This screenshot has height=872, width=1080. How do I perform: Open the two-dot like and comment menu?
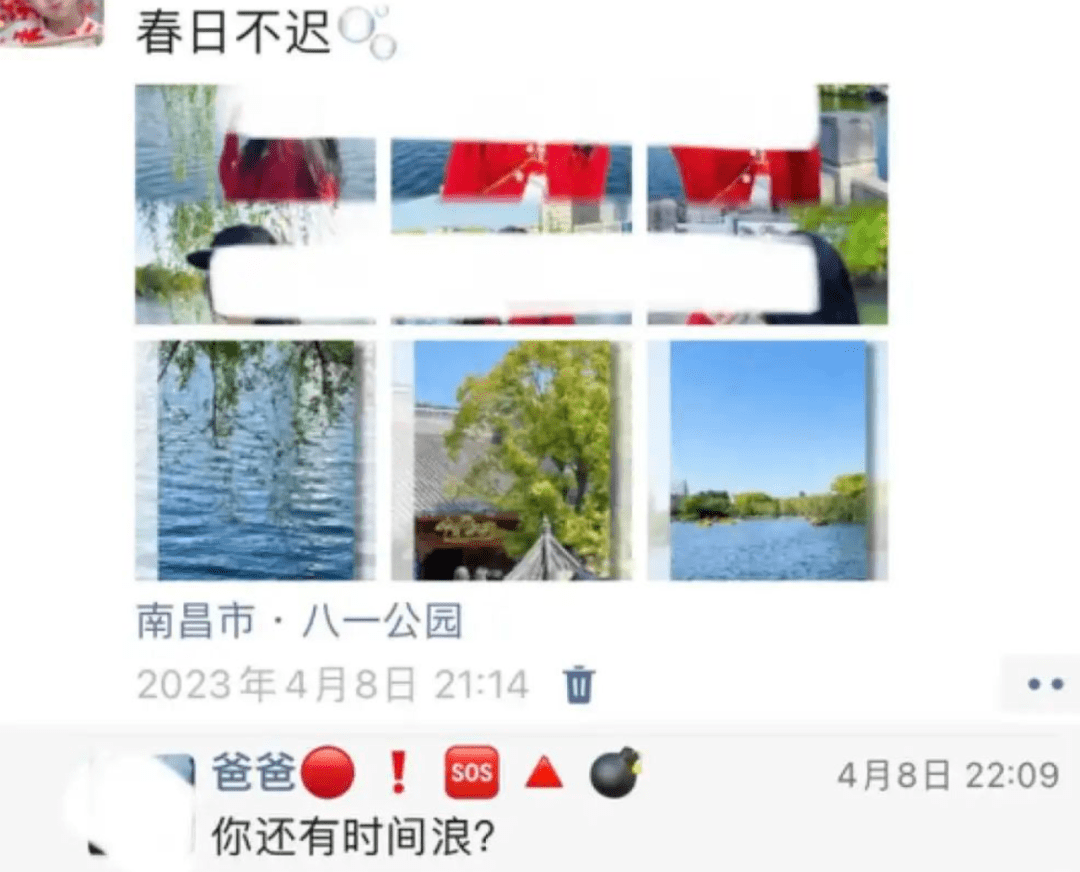pos(1045,685)
